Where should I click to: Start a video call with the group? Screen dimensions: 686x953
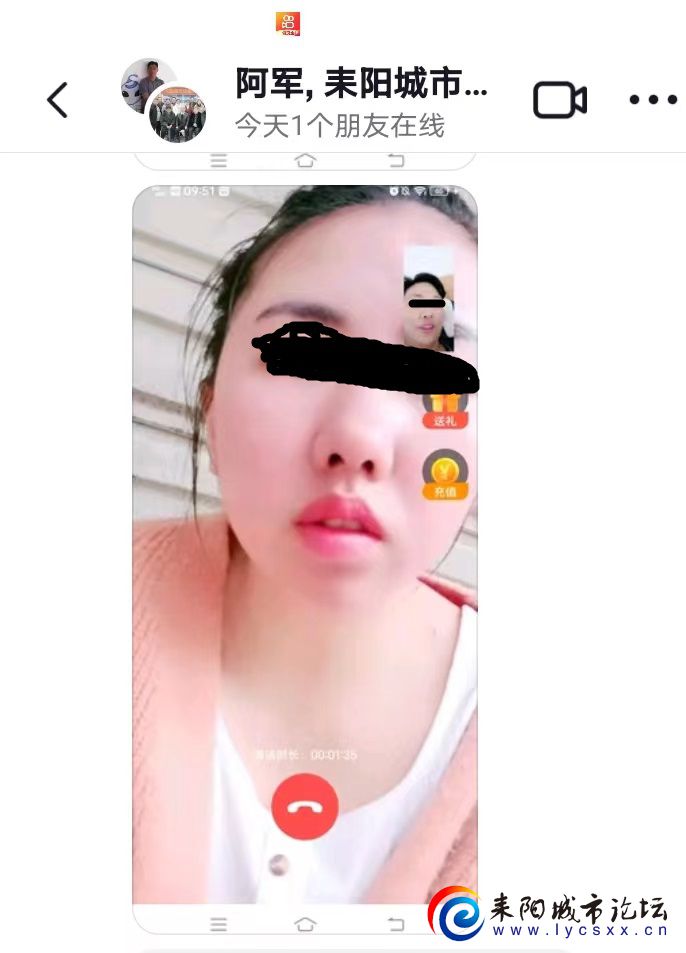point(559,100)
